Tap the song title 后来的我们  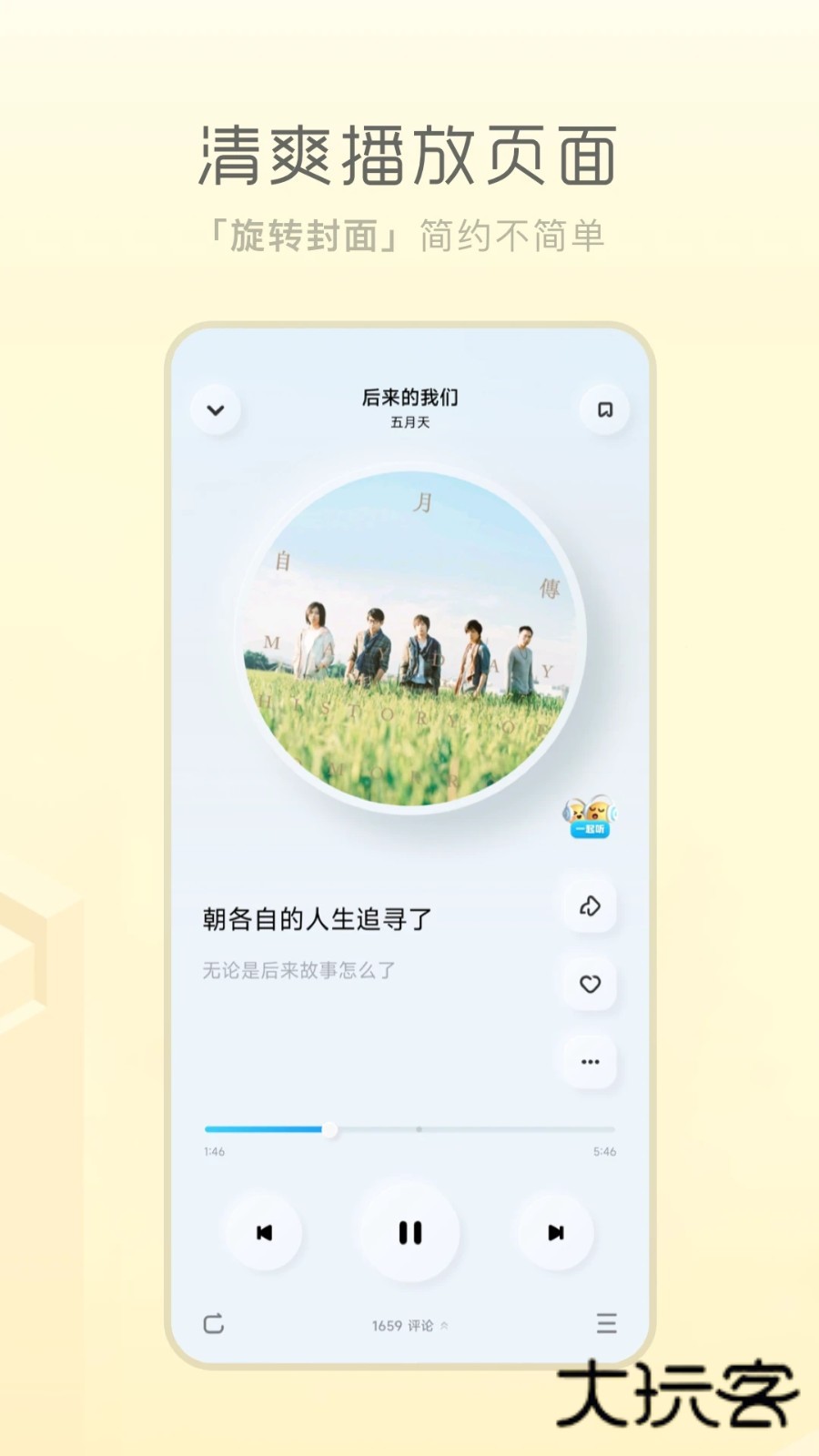(409, 398)
